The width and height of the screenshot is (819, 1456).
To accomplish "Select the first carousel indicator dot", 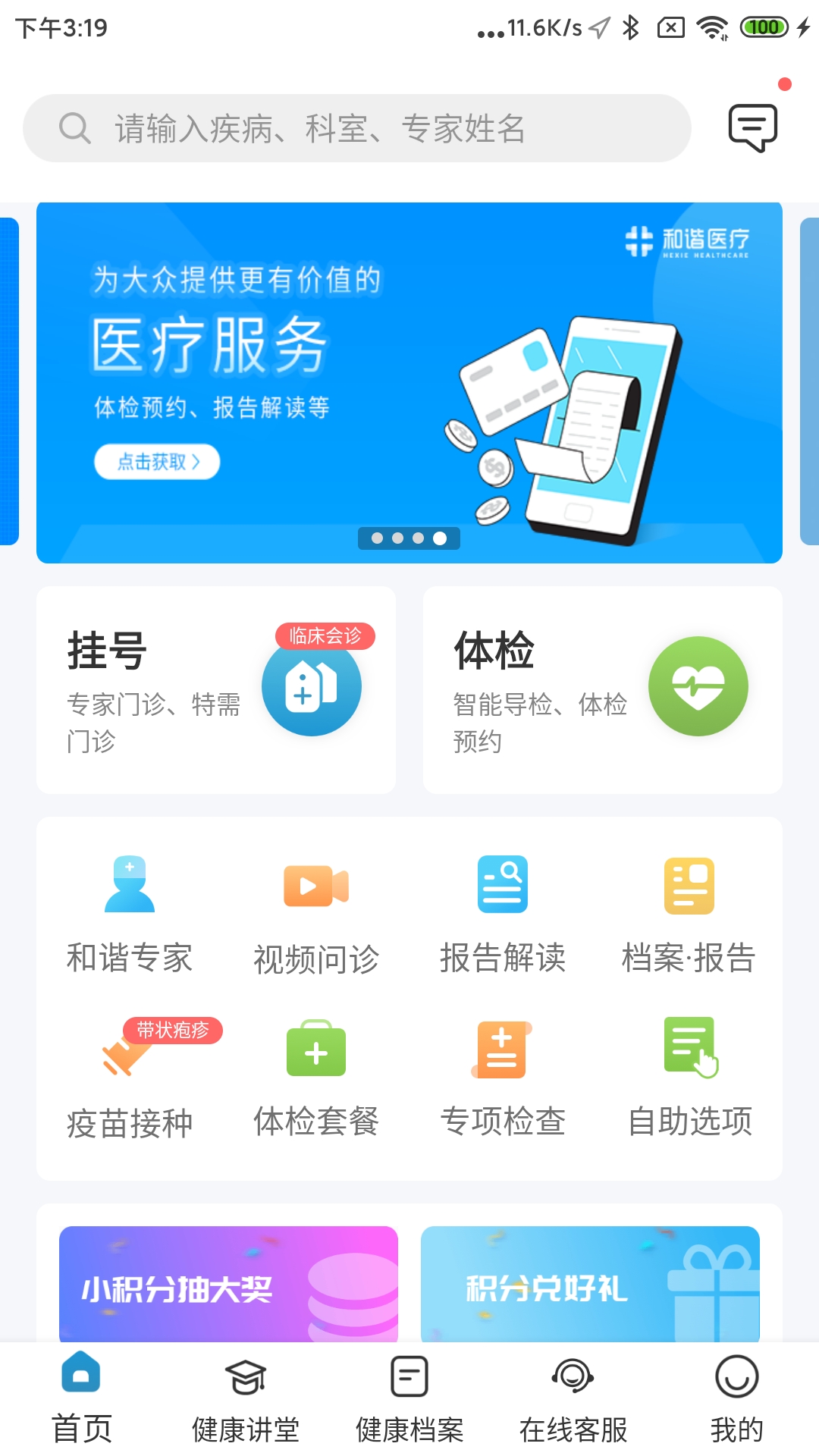I will tap(377, 538).
